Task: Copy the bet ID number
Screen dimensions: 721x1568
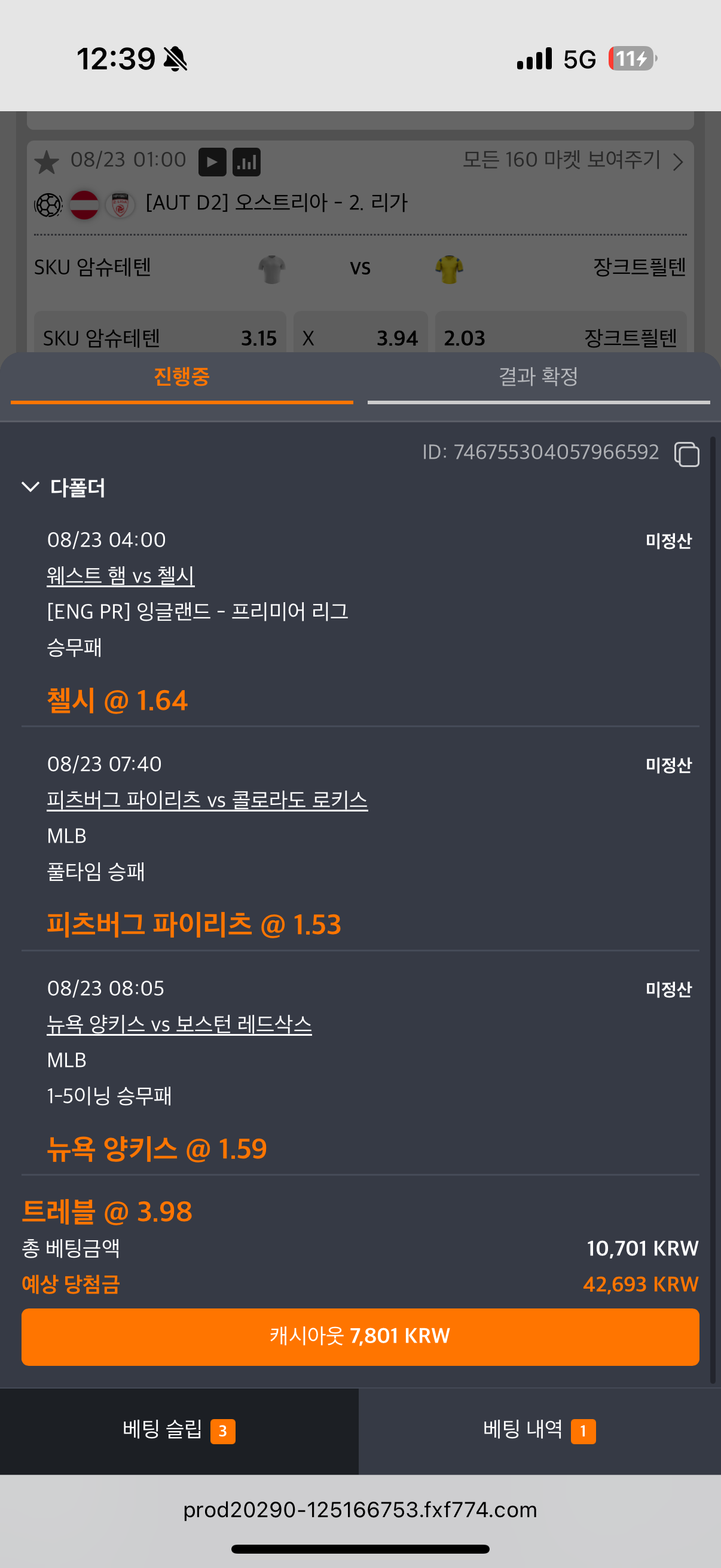Action: click(686, 454)
